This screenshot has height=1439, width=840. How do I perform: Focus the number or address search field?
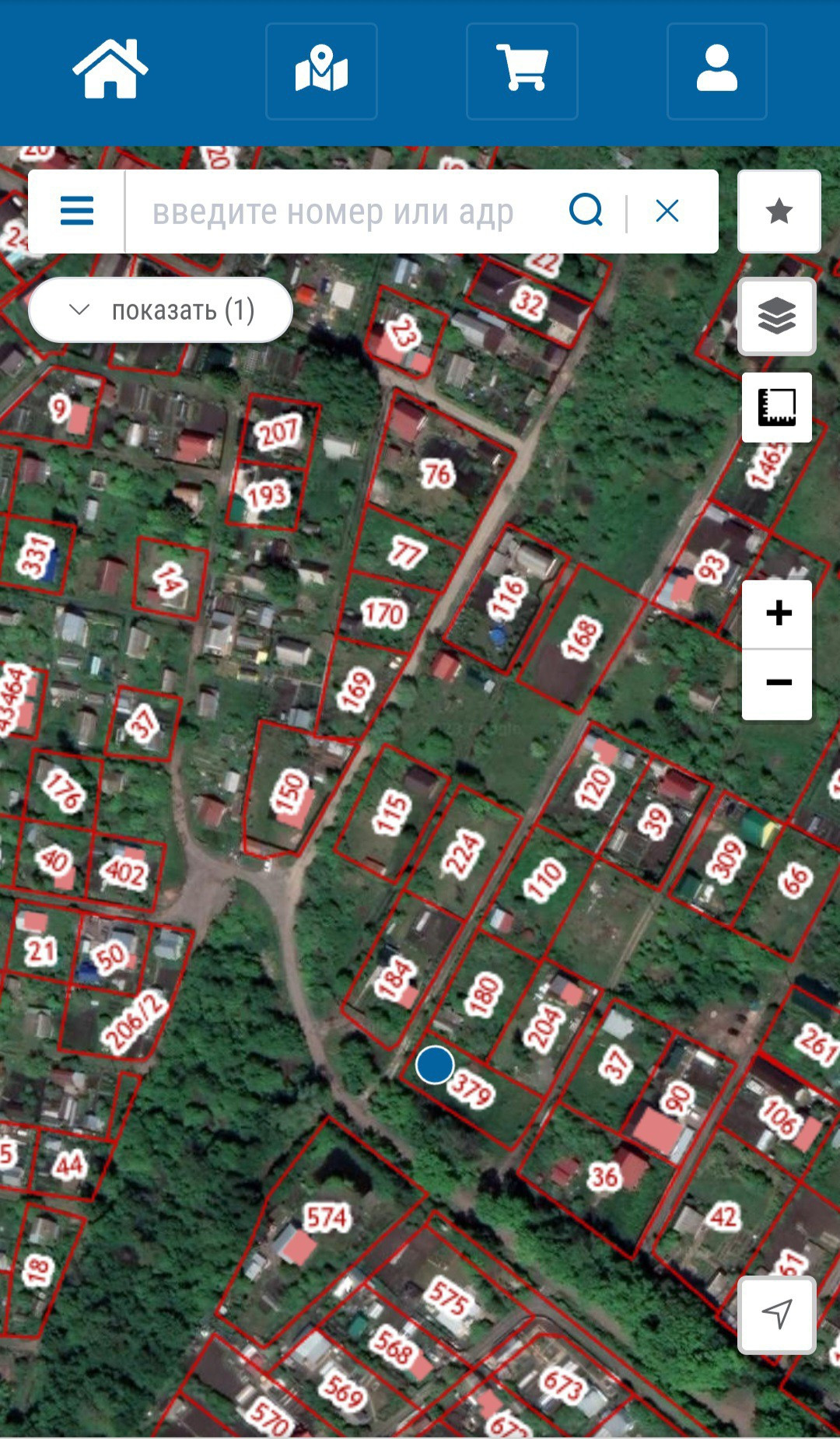[x=334, y=212]
